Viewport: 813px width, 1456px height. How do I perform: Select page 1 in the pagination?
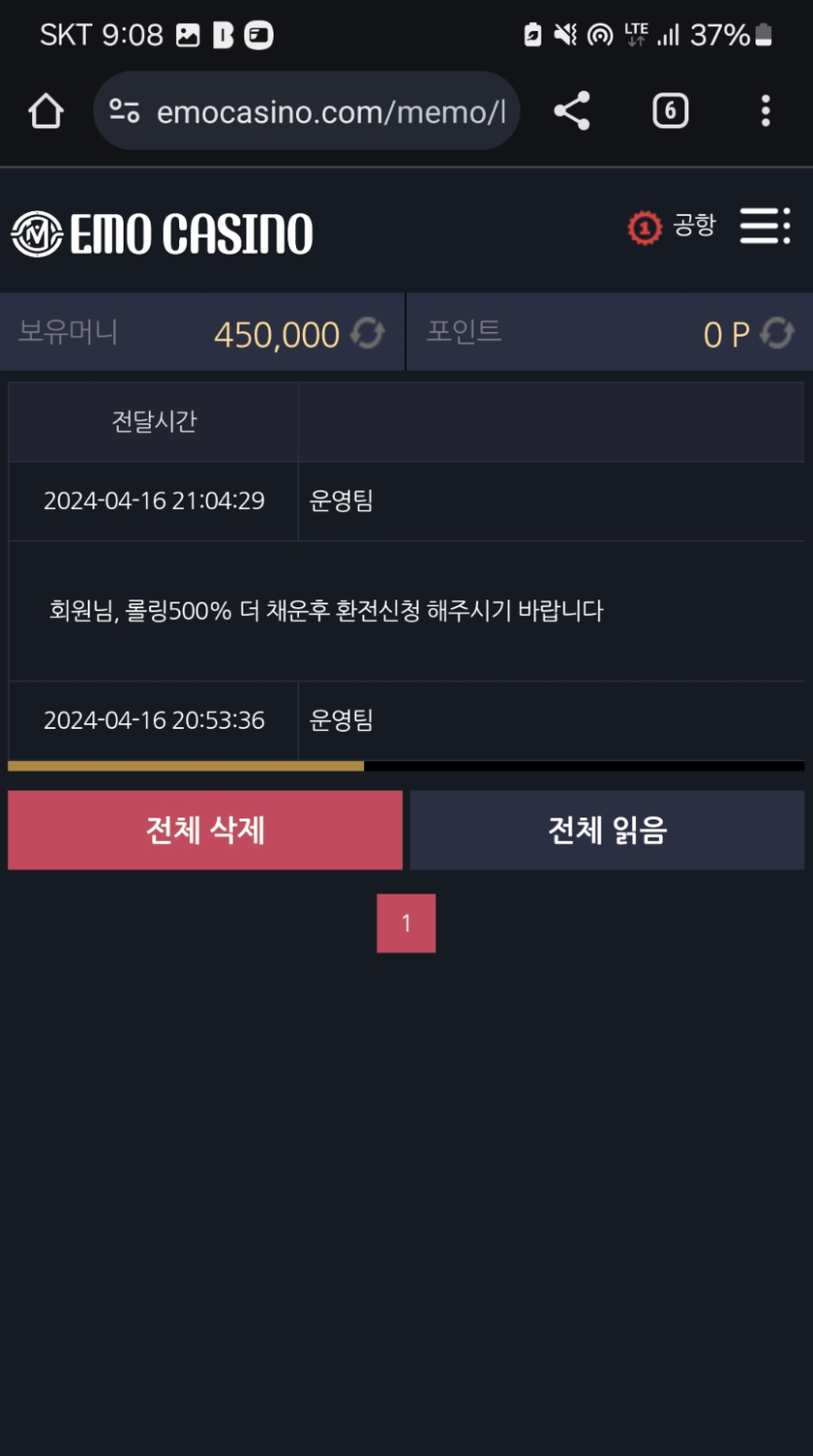tap(406, 923)
